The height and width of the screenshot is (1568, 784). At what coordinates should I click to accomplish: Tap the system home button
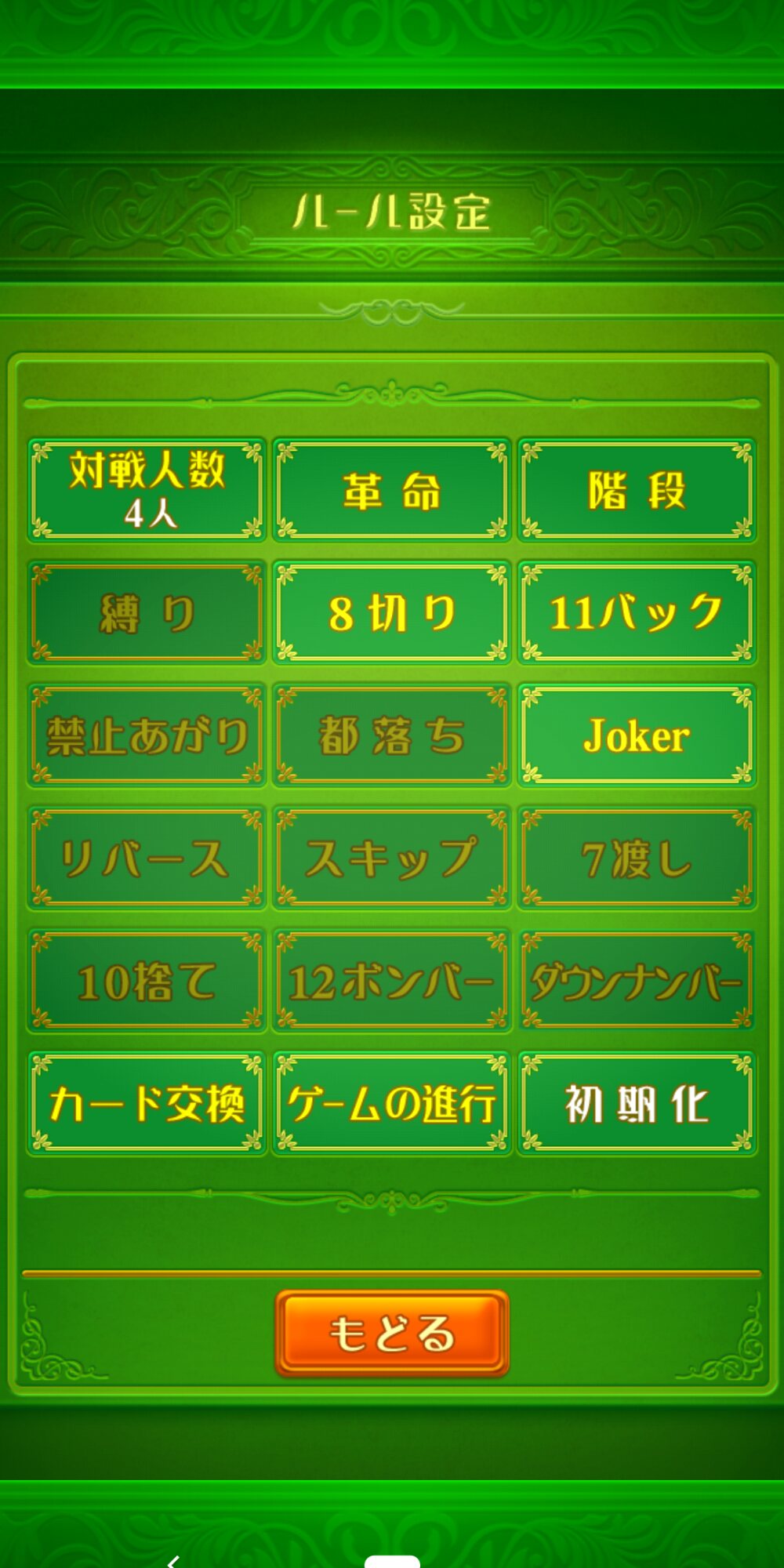click(x=392, y=1560)
